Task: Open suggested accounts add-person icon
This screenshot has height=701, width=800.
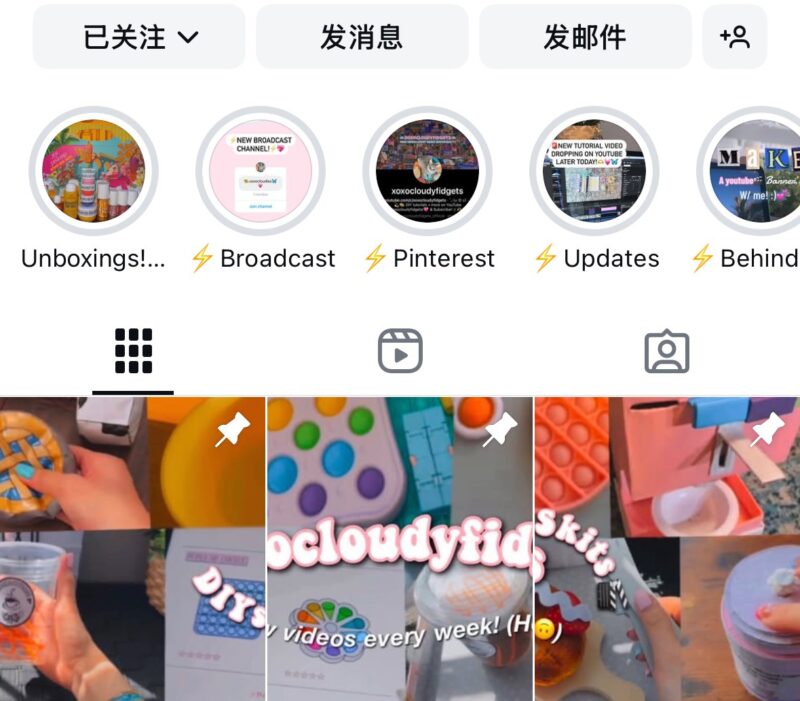Action: click(734, 37)
